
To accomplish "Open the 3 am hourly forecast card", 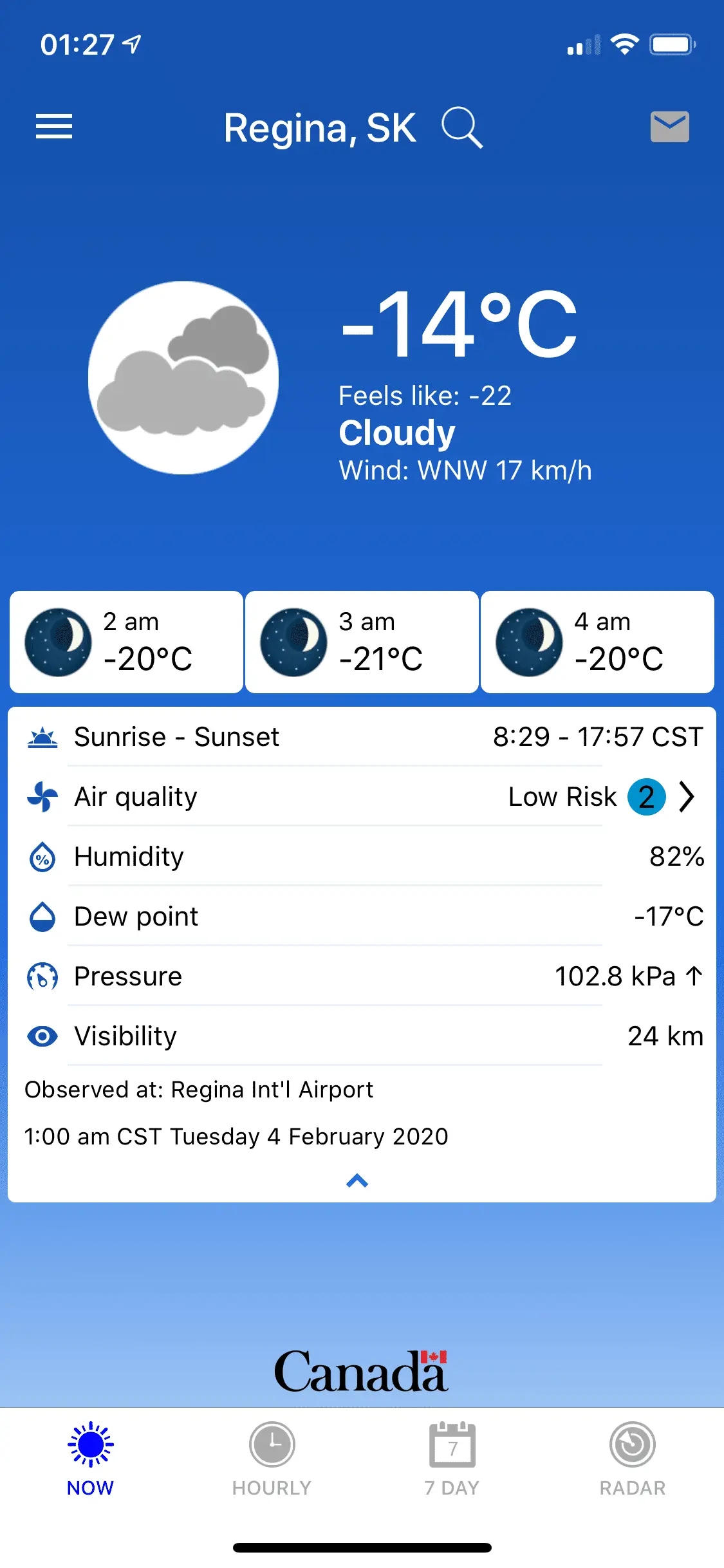I will pyautogui.click(x=362, y=642).
